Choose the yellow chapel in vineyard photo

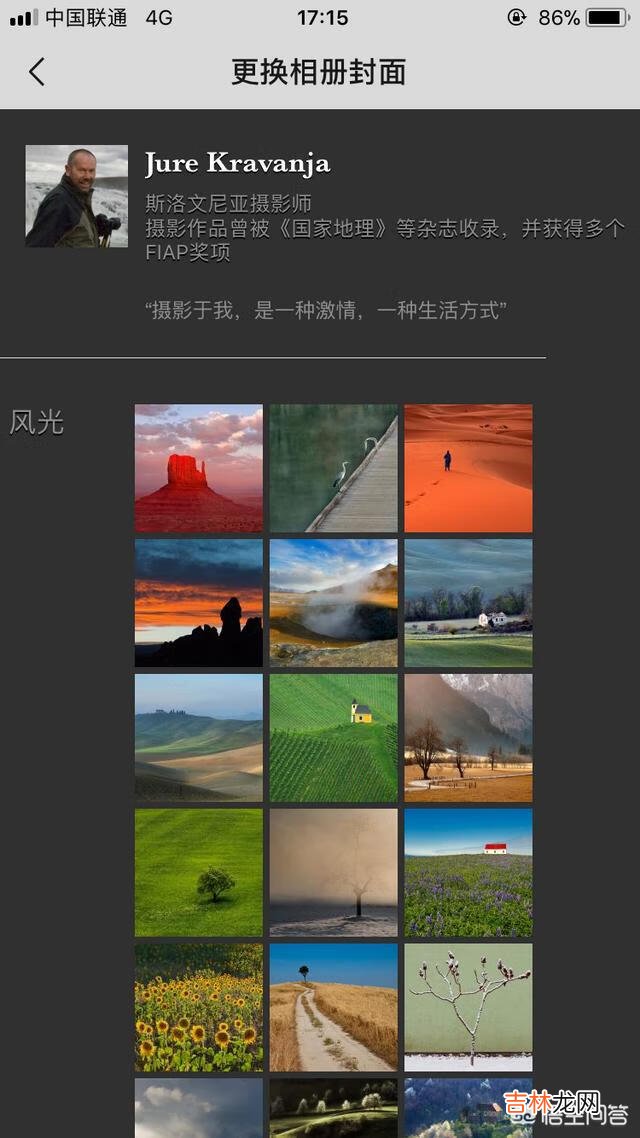[x=333, y=738]
